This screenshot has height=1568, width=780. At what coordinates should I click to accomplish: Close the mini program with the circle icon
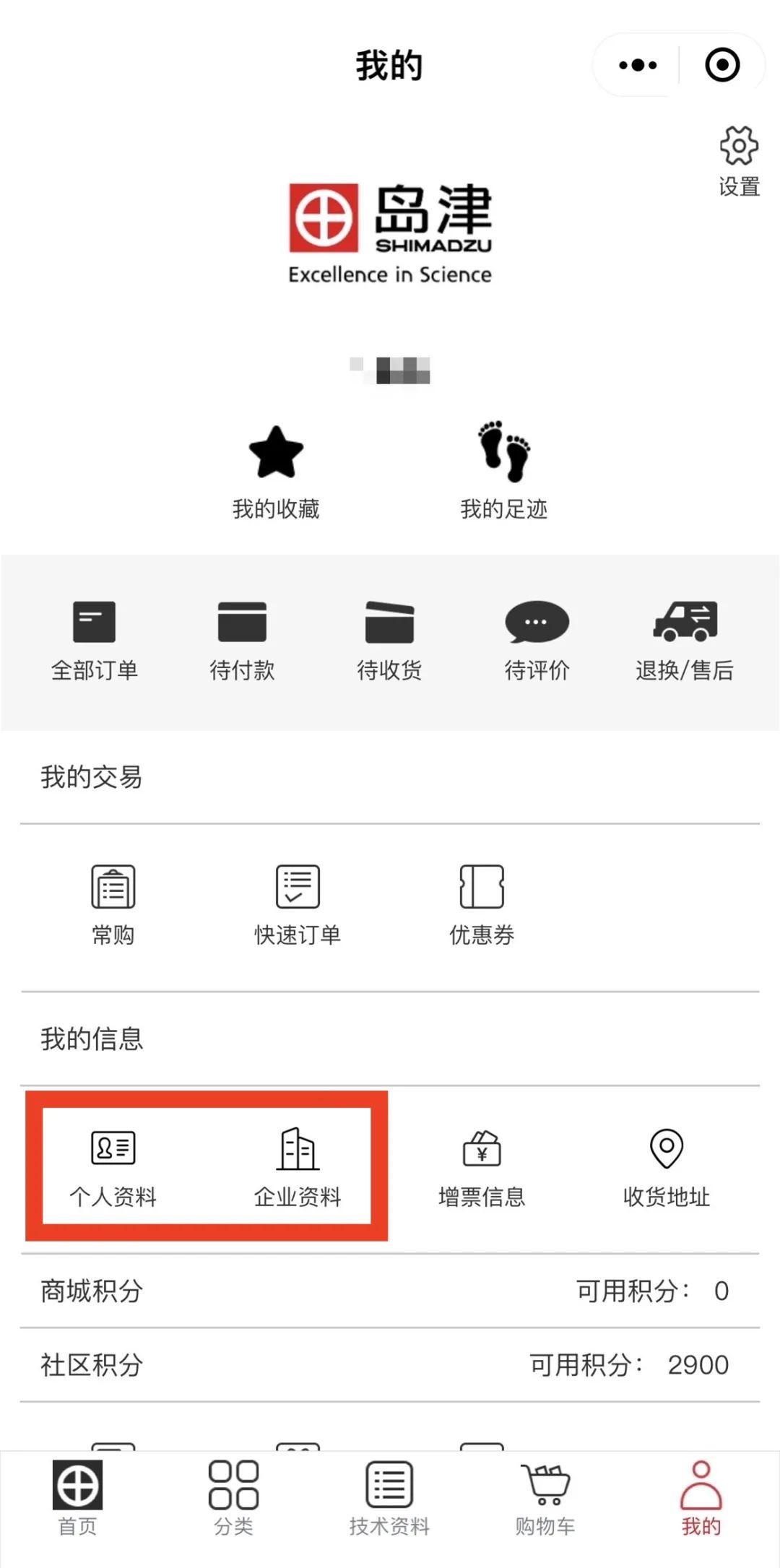[x=721, y=65]
